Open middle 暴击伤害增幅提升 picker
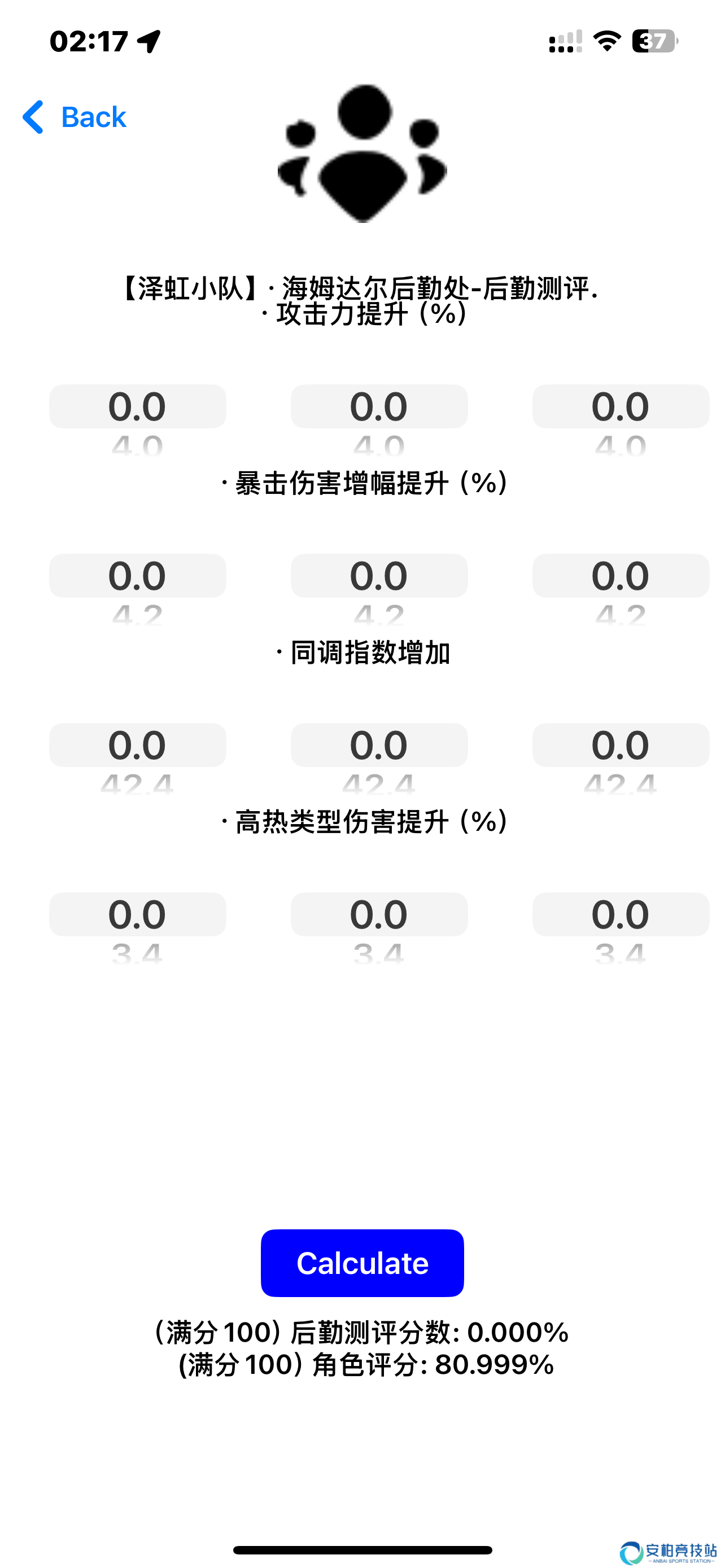The image size is (725, 1568). (x=379, y=576)
